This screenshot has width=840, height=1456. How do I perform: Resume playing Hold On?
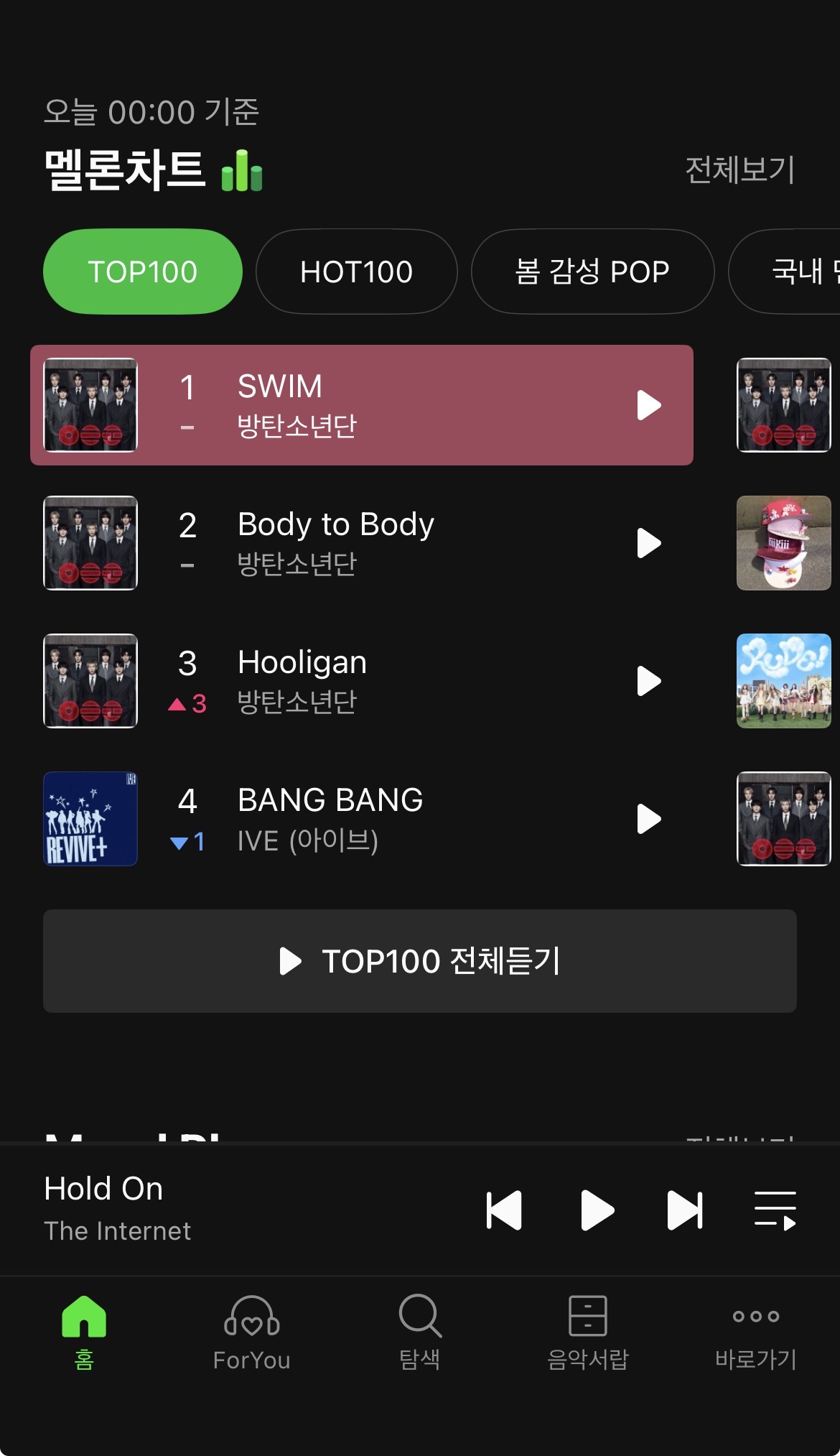597,1210
